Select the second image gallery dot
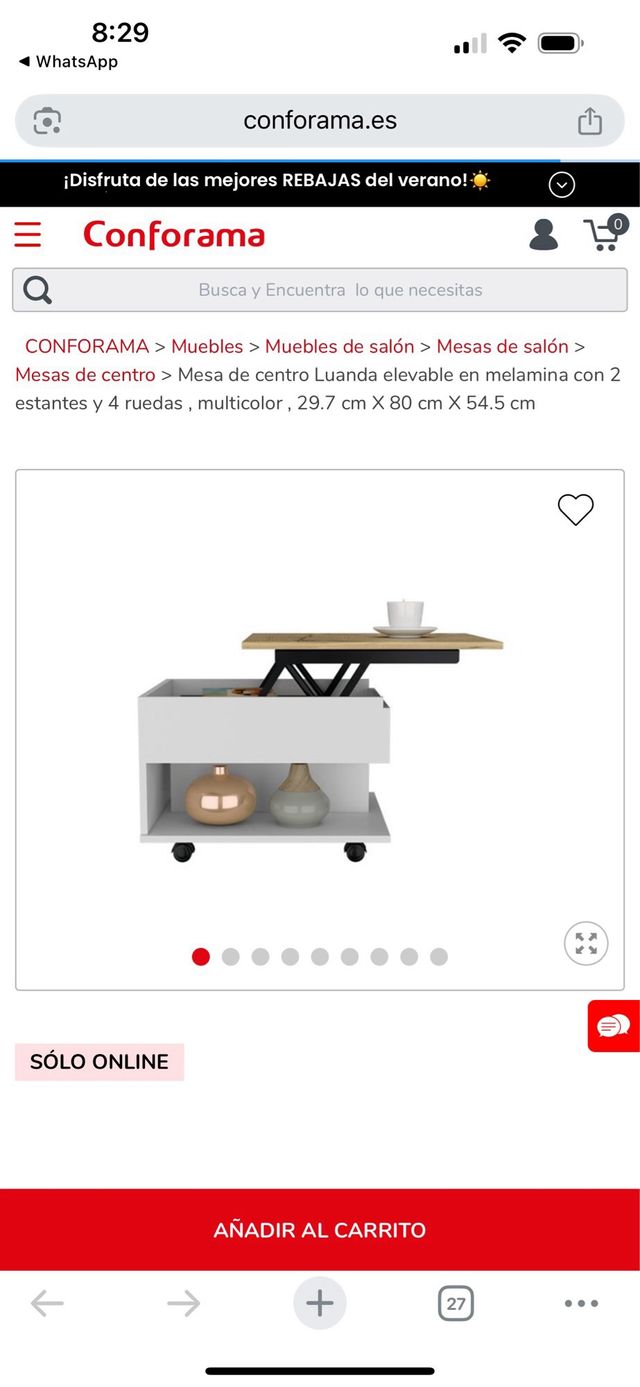Image resolution: width=640 pixels, height=1387 pixels. point(230,957)
